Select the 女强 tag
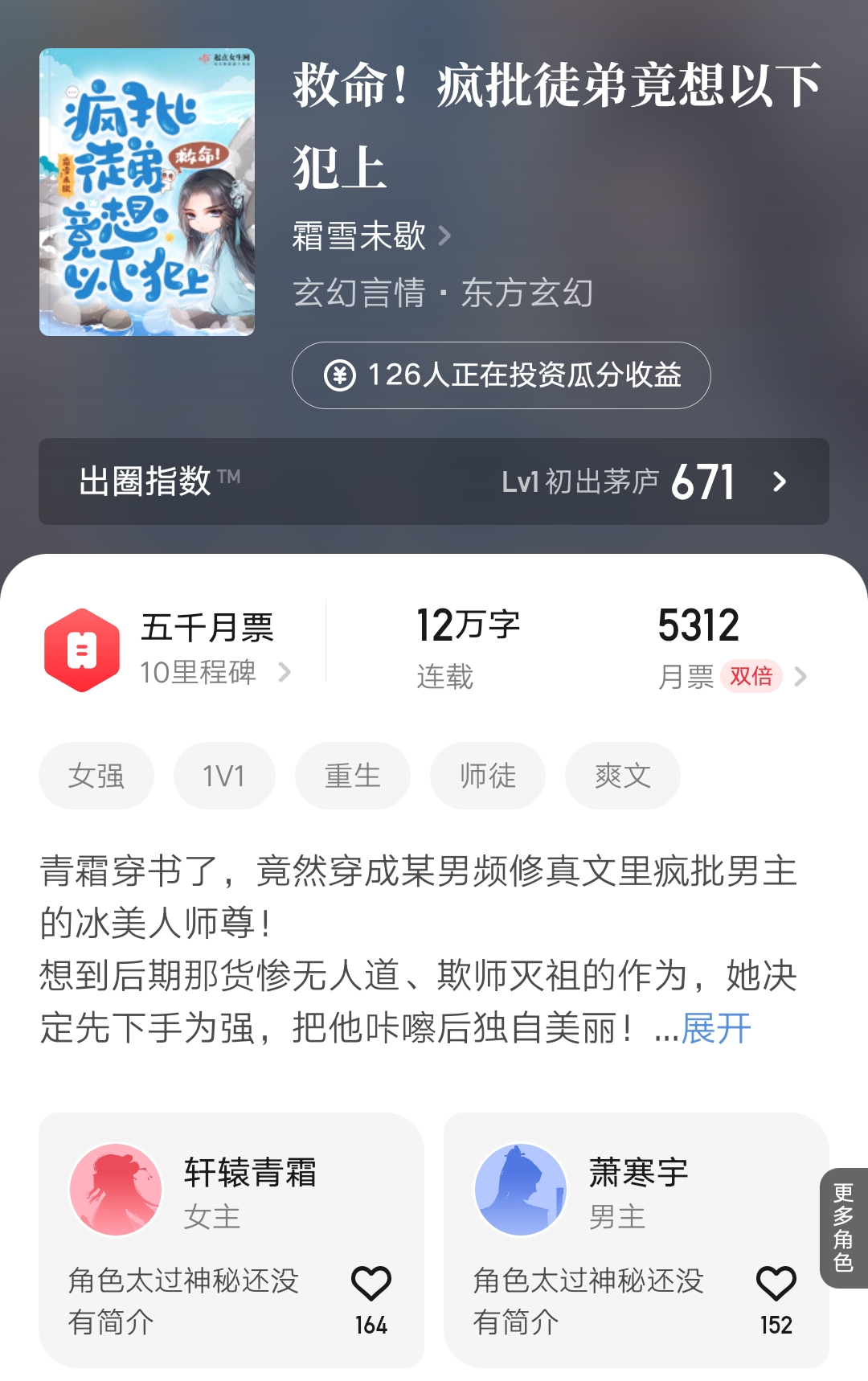The height and width of the screenshot is (1381, 868). pos(96,775)
